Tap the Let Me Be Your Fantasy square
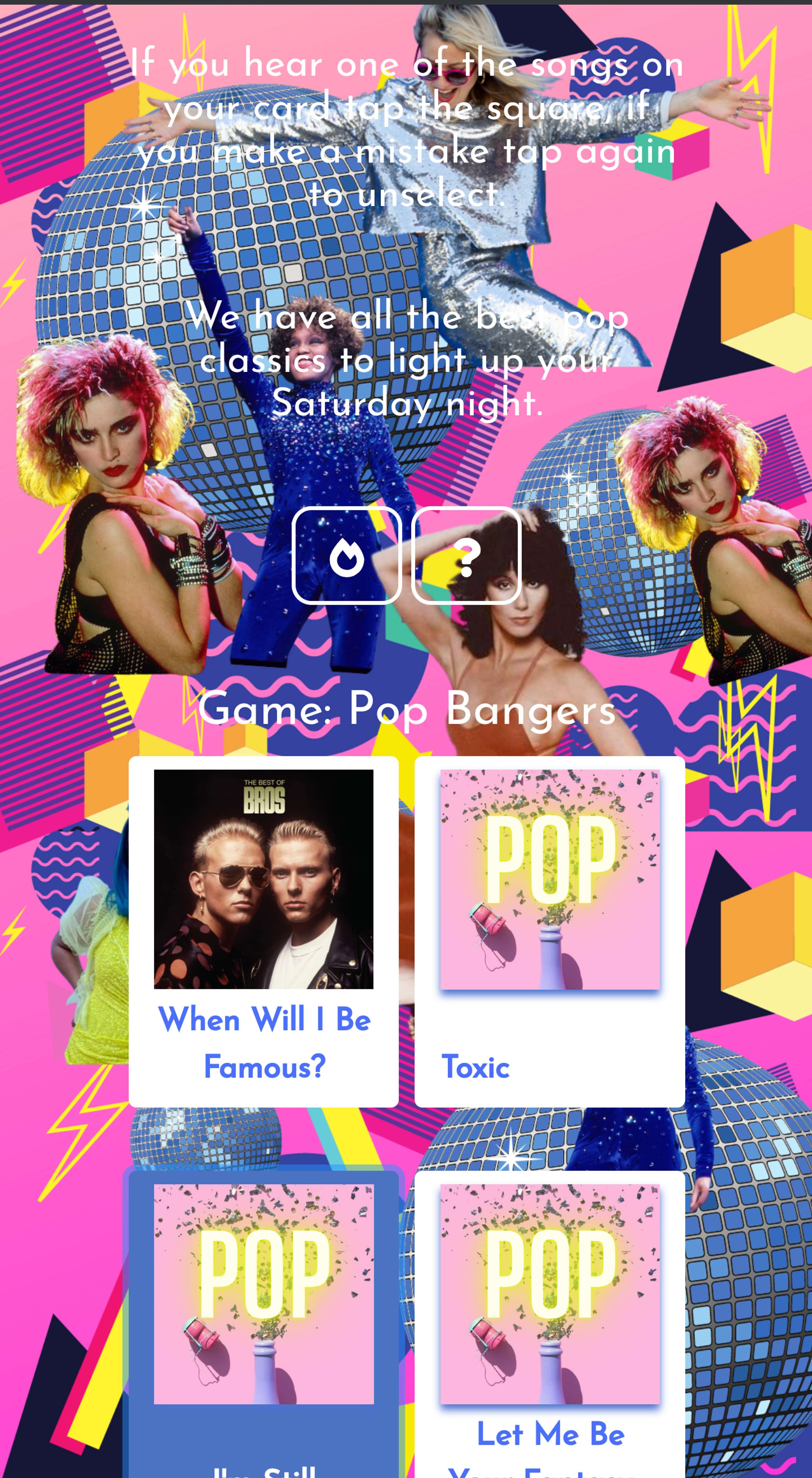812x1478 pixels. point(549,1325)
